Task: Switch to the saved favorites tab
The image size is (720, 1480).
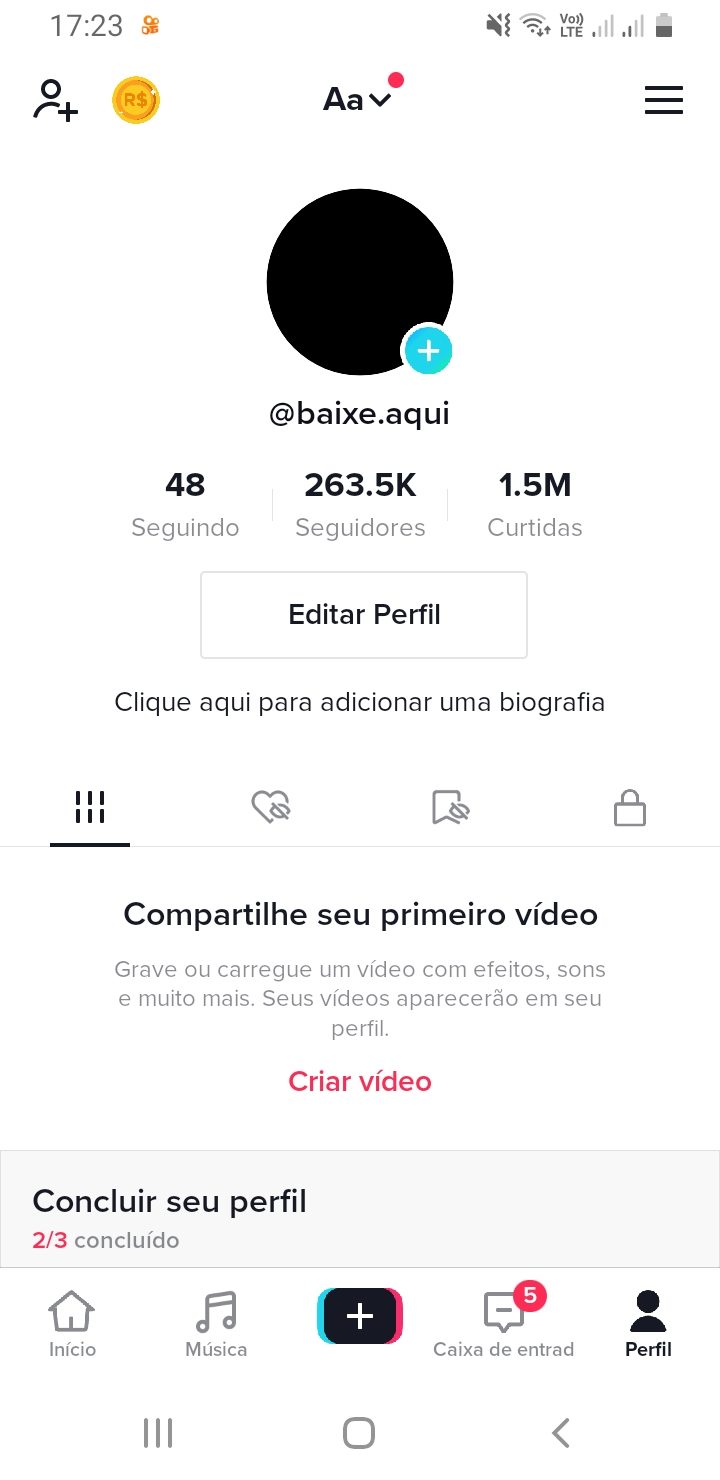Action: click(450, 806)
